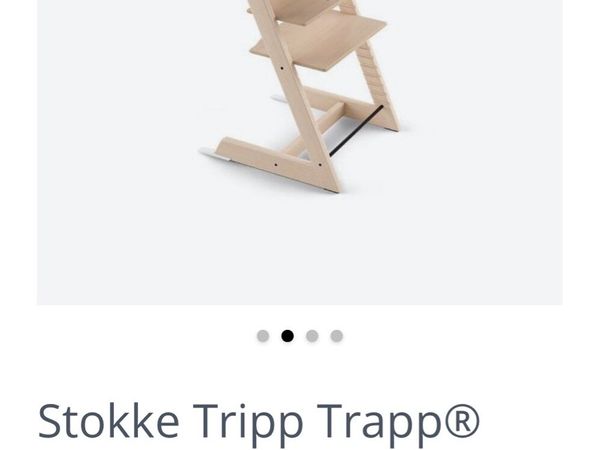
Task: Select the third image indicator dot
Action: (x=312, y=336)
